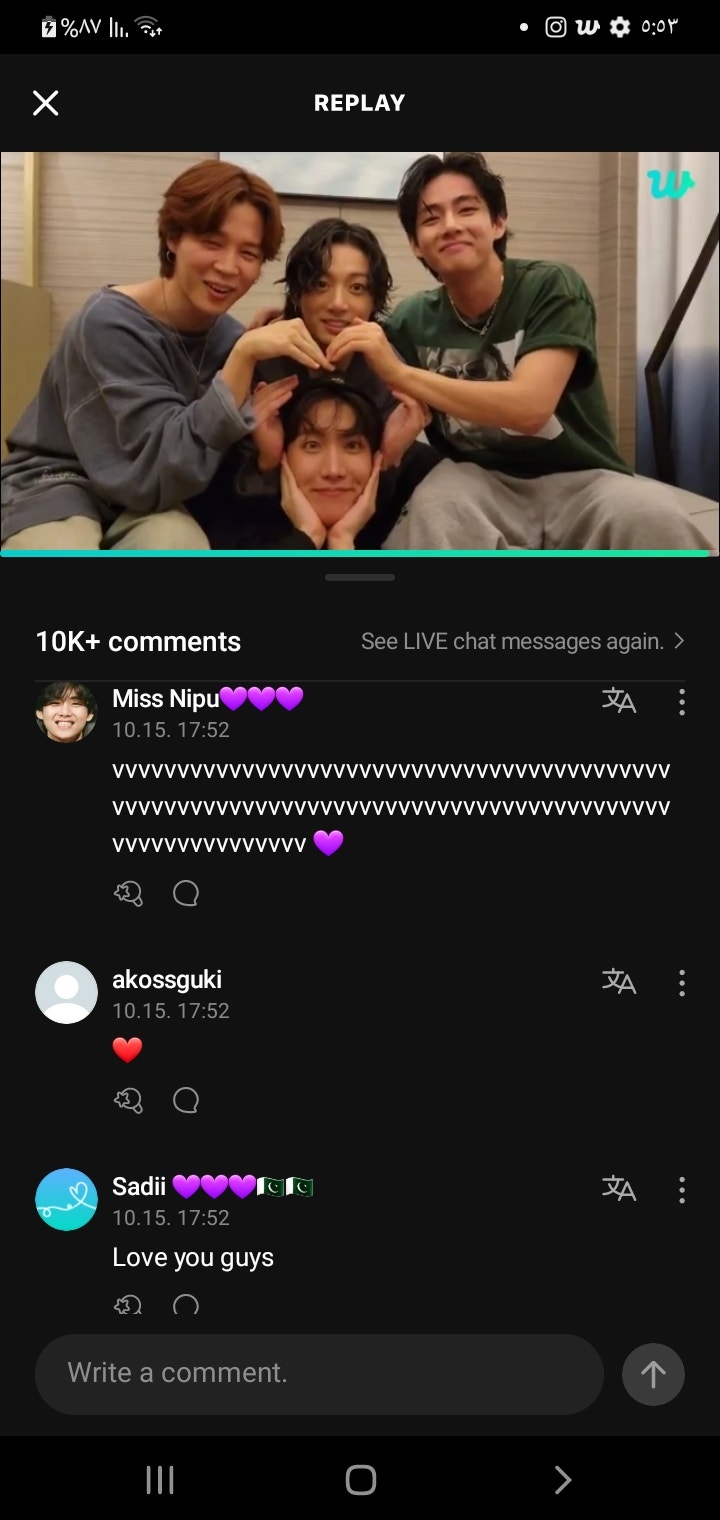The image size is (720, 1520).
Task: Send the comment with the up-arrow button
Action: pyautogui.click(x=653, y=1374)
